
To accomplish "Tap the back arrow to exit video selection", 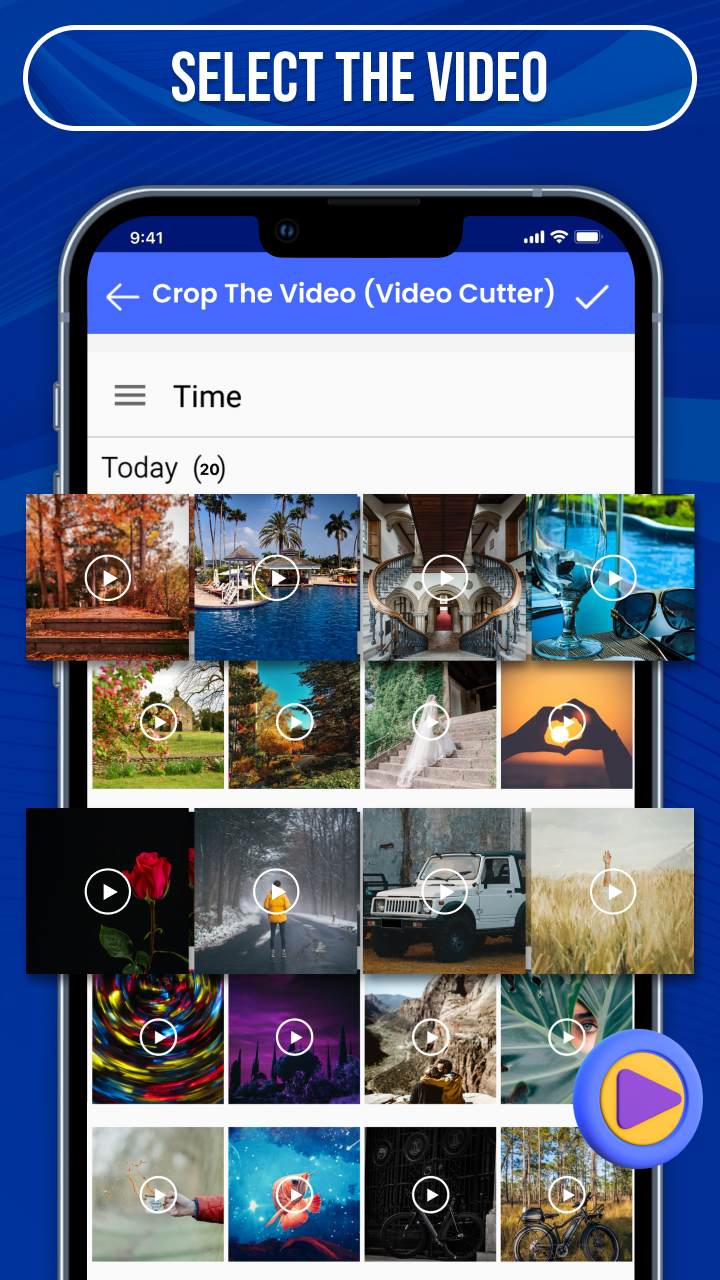I will 121,295.
